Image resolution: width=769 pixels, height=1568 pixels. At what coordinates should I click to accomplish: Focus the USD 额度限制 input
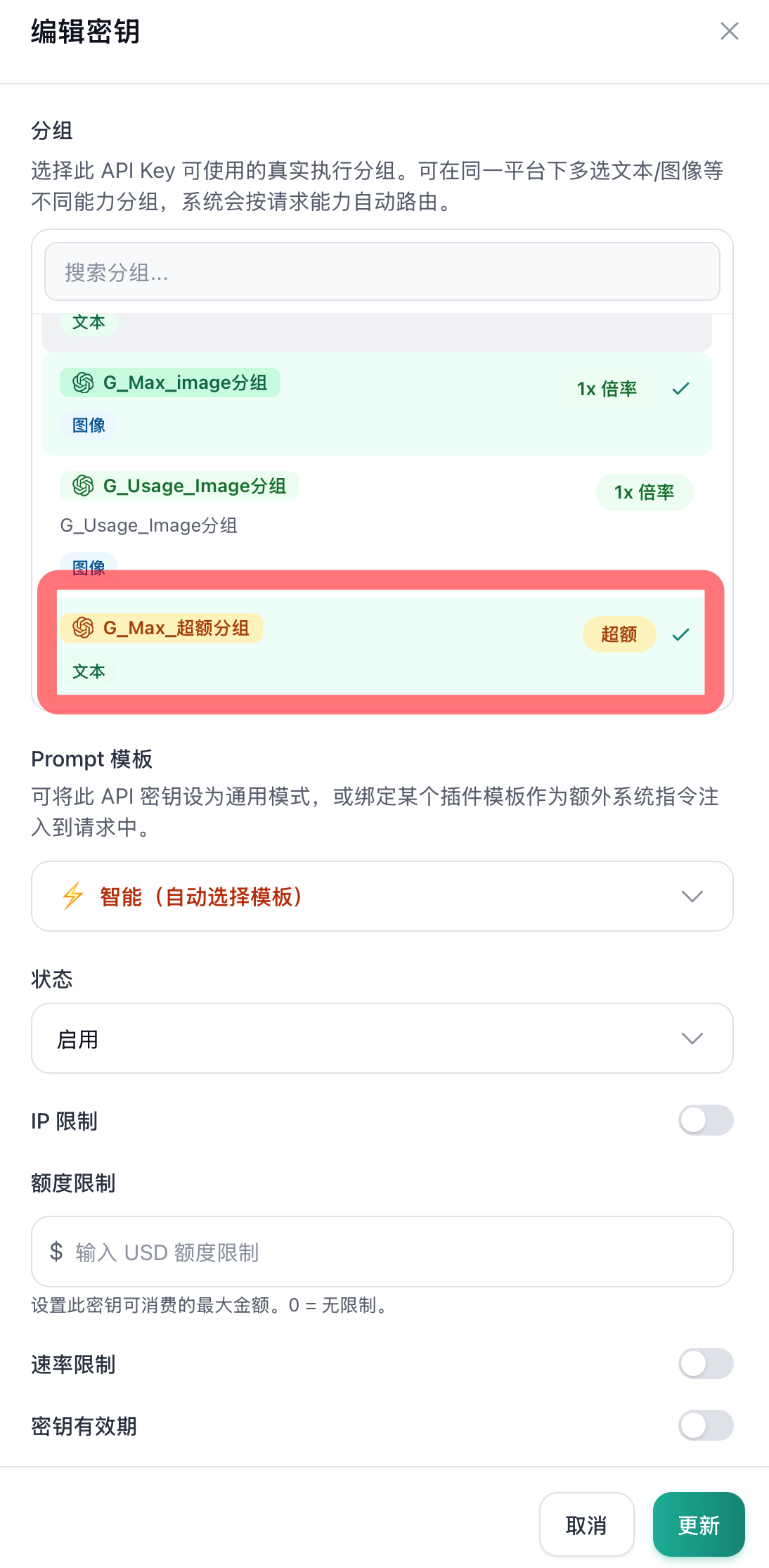tap(382, 1252)
